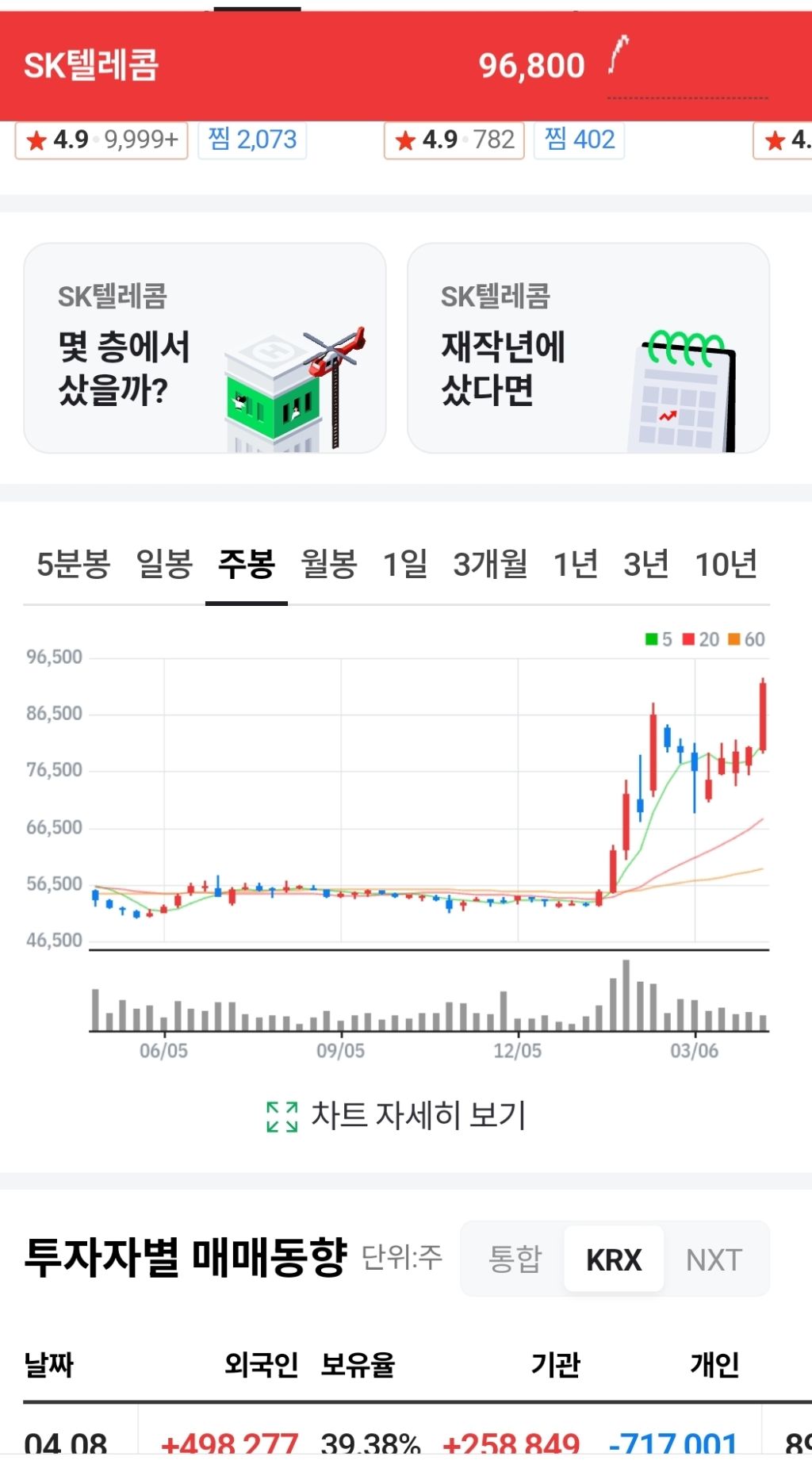The height and width of the screenshot is (1472, 812).
Task: Show the 10년 chart range
Action: pyautogui.click(x=726, y=565)
